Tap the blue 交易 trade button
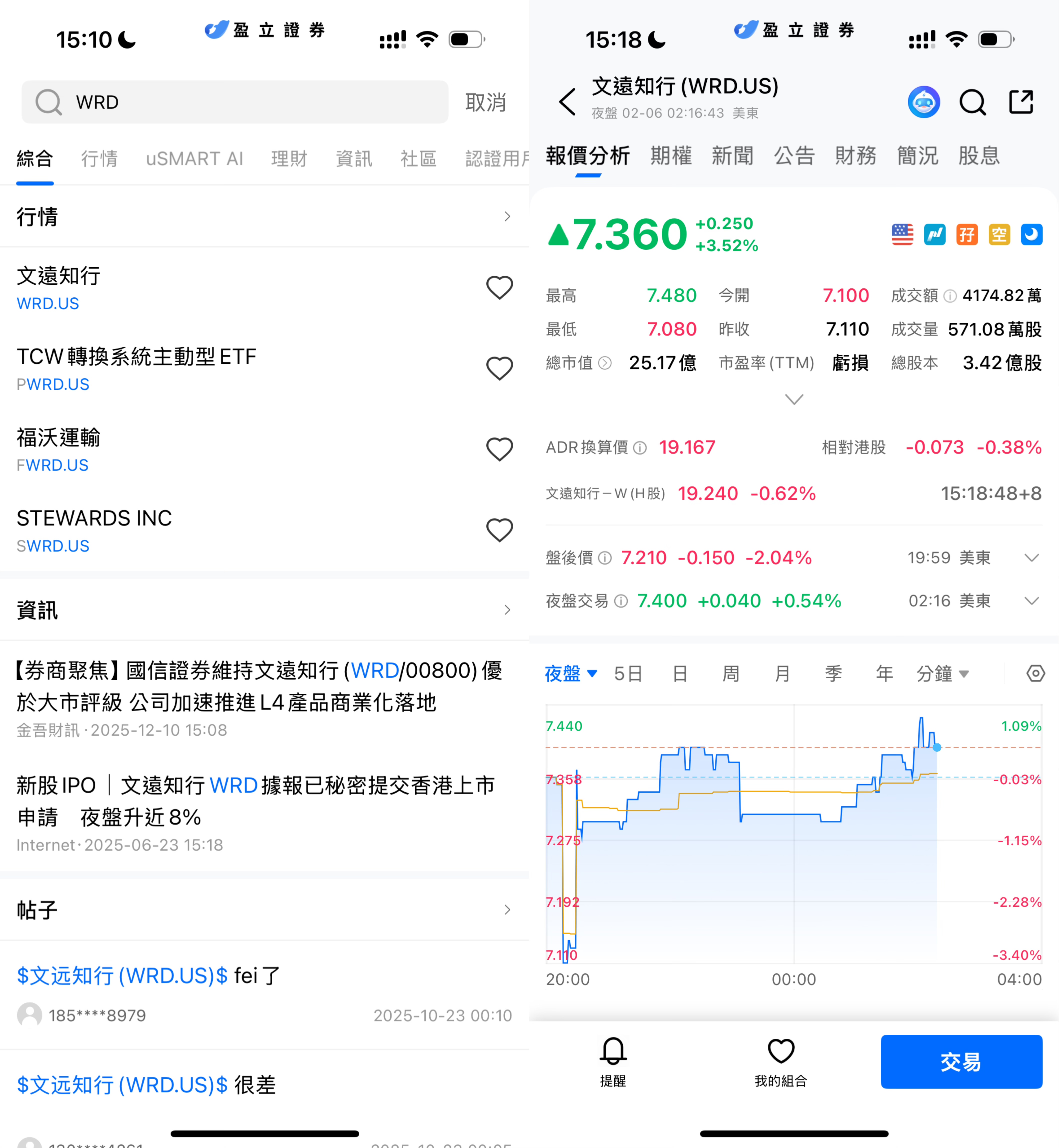Screen dimensions: 1059x1148 point(961,1061)
